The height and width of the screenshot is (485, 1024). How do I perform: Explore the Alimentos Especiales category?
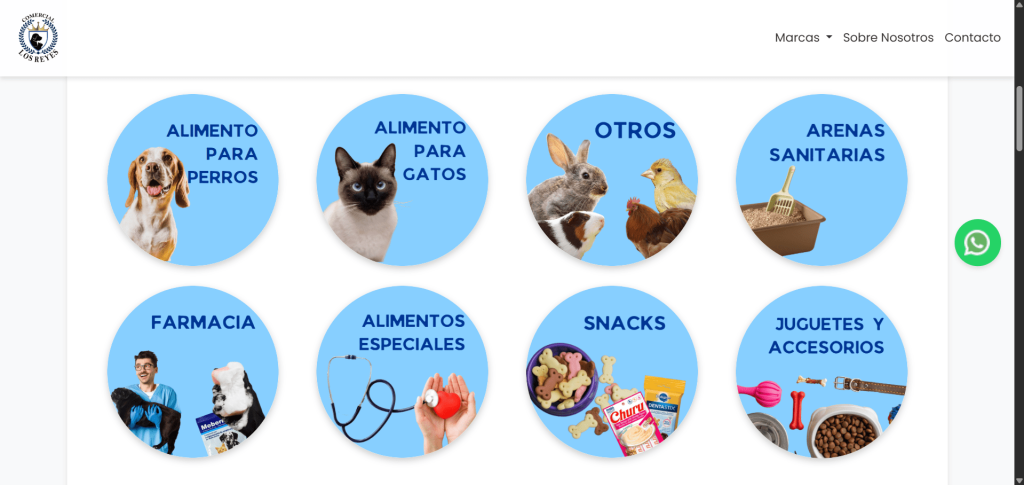point(402,372)
